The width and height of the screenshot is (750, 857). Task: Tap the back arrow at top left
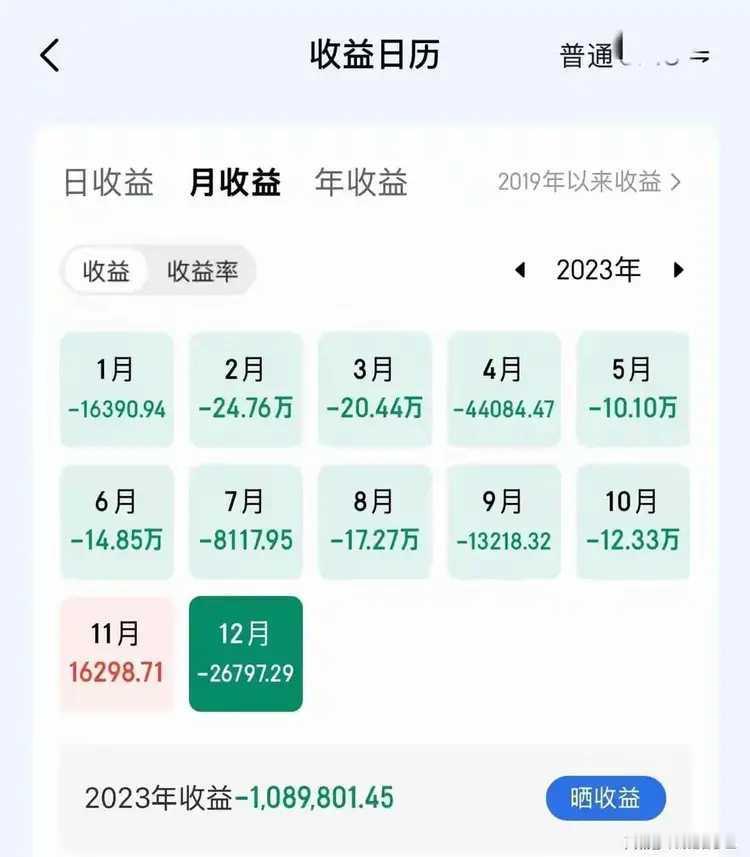click(x=50, y=55)
